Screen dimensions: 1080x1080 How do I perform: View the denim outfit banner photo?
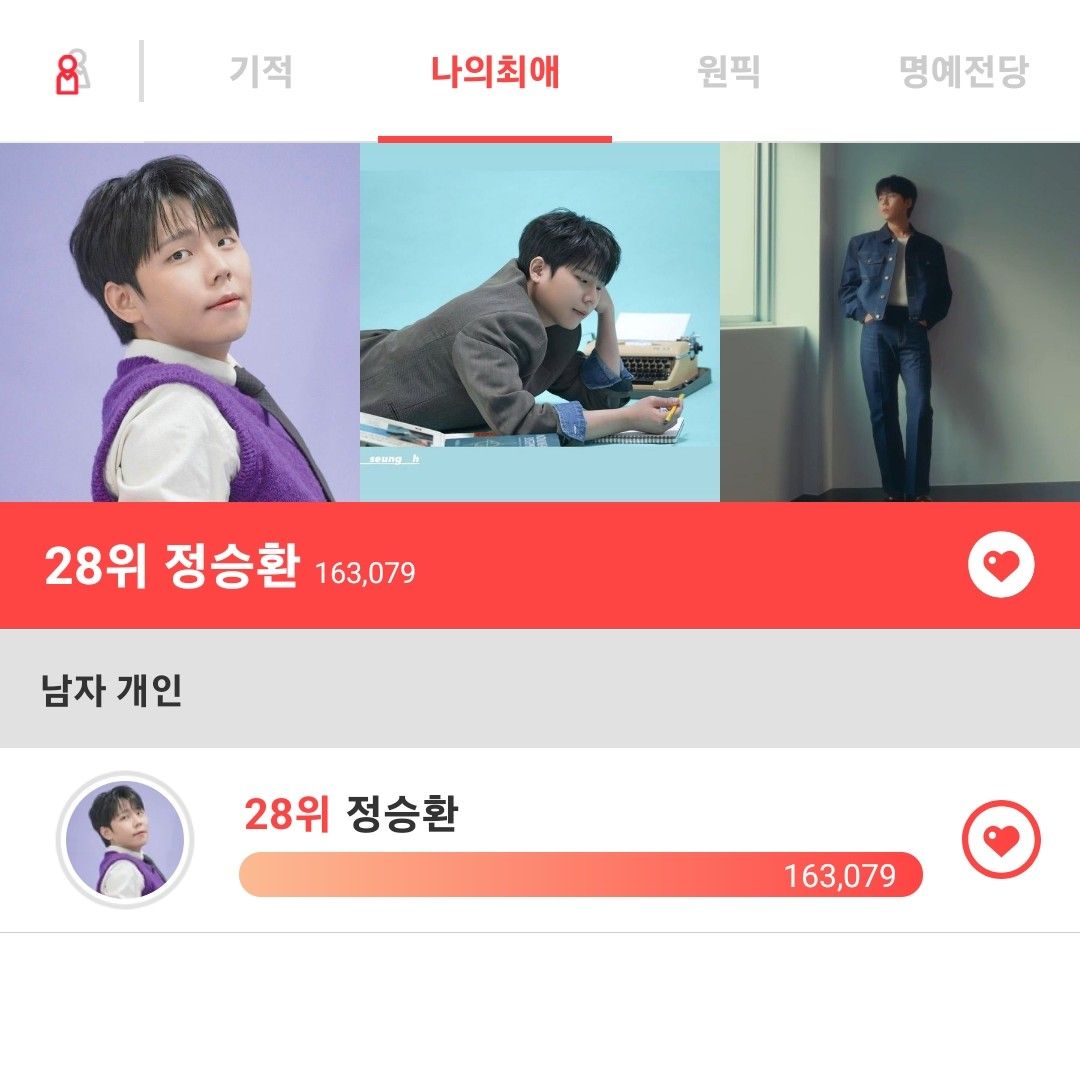point(900,322)
